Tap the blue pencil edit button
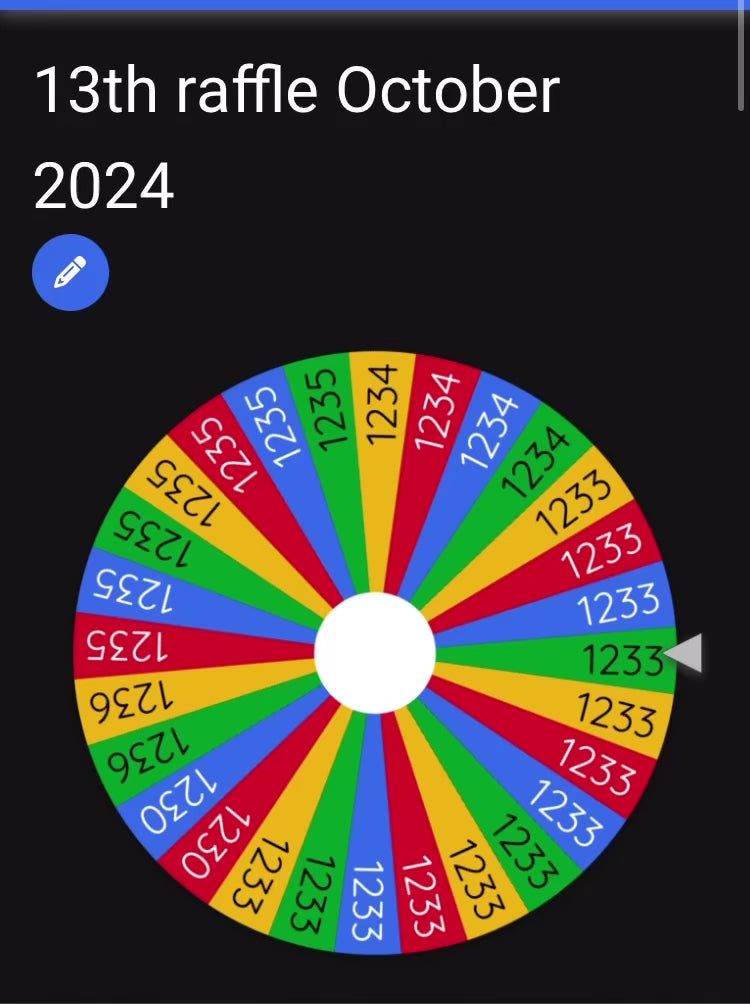Viewport: 750px width, 1004px height. pyautogui.click(x=70, y=272)
